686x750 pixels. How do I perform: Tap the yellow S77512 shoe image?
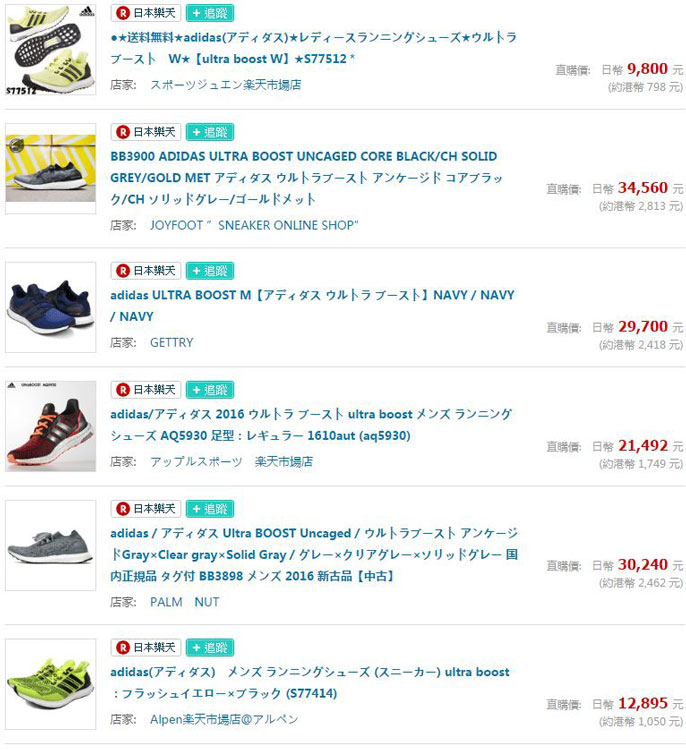(x=51, y=49)
